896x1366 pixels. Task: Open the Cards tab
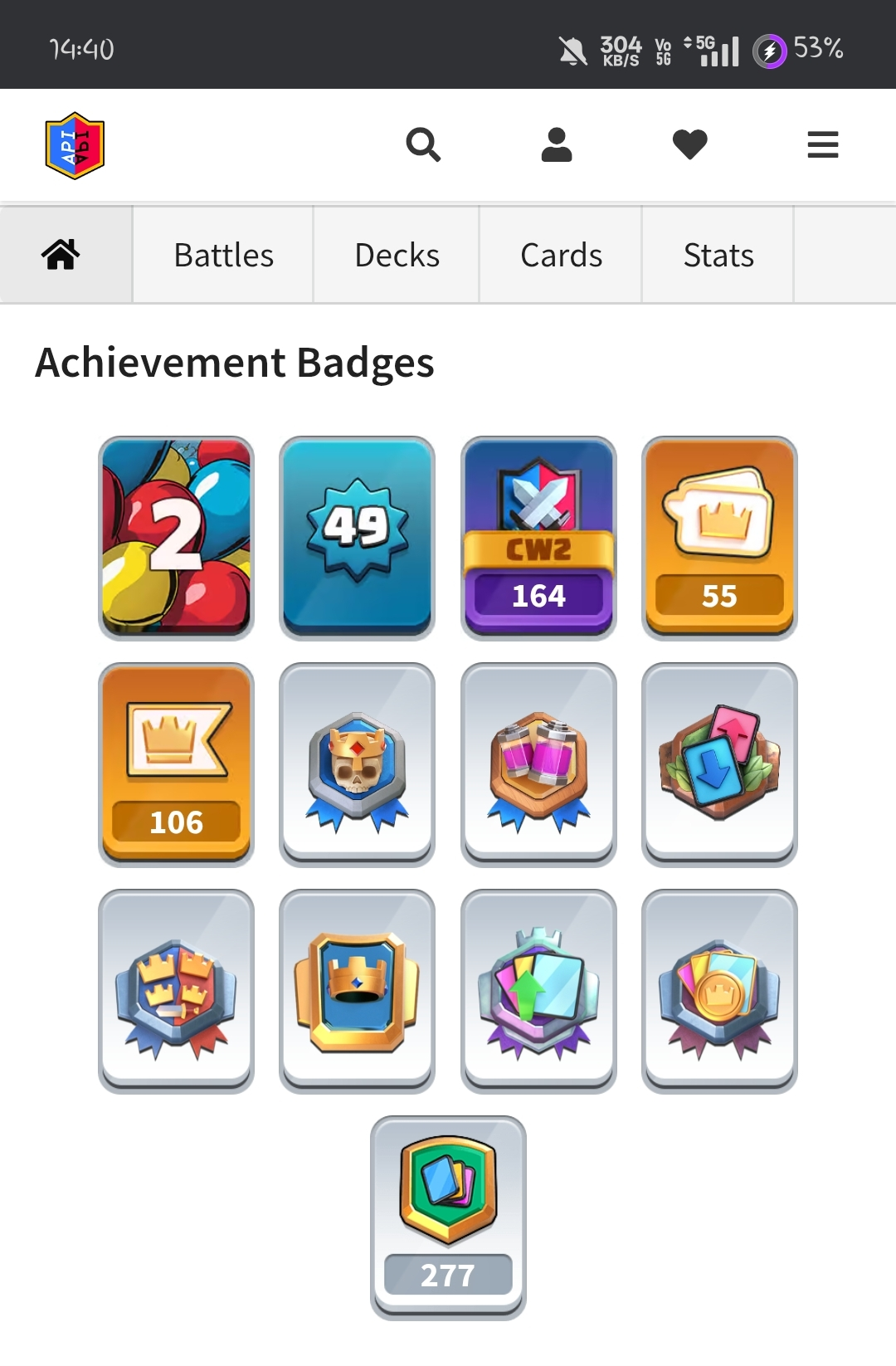(x=561, y=255)
